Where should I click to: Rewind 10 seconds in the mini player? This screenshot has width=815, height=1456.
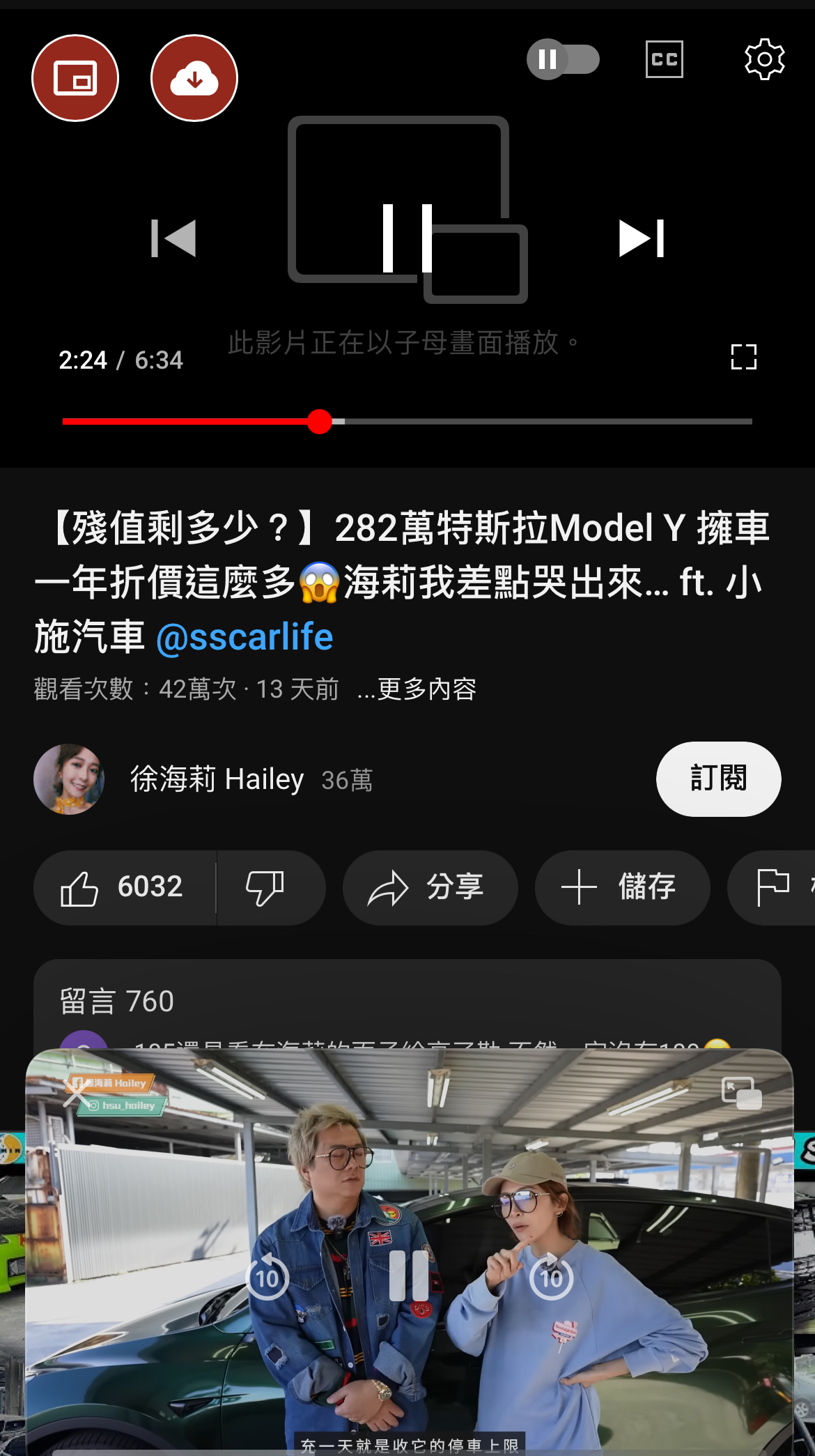[x=267, y=1278]
